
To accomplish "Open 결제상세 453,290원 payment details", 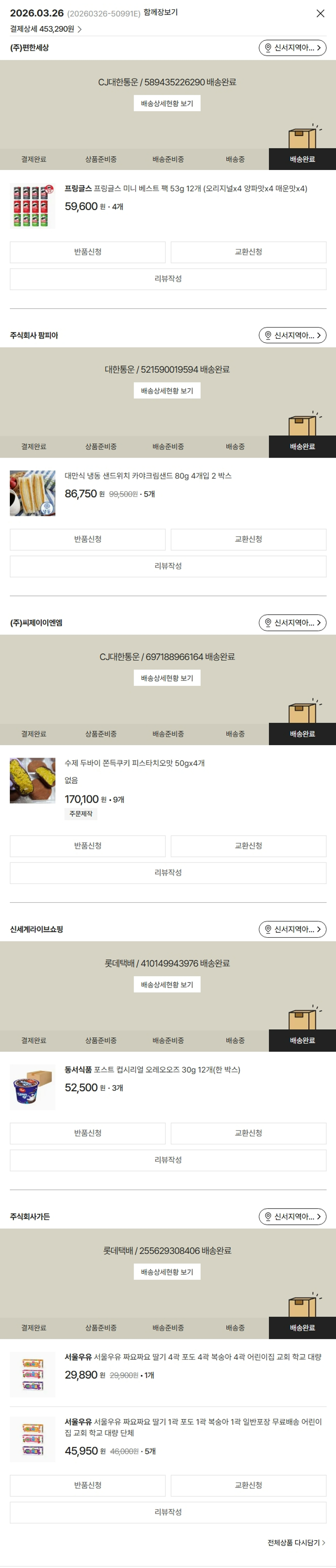I will coord(46,29).
